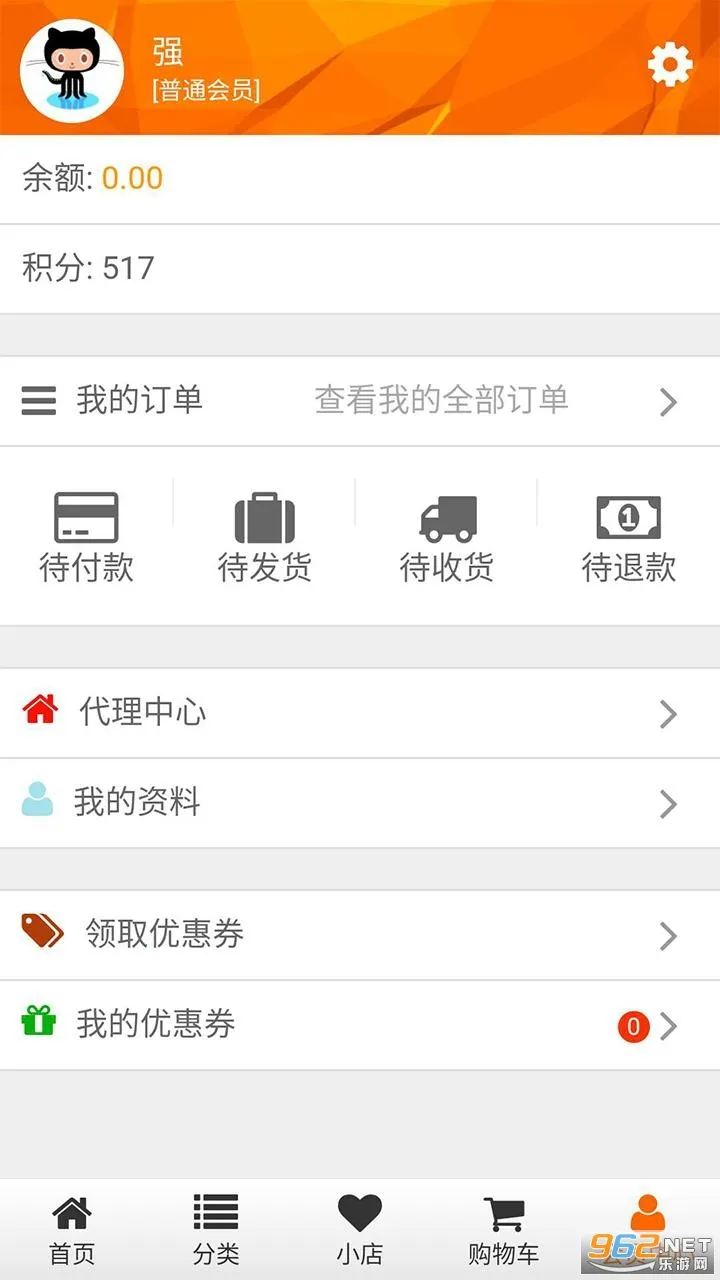Open 领取优惠券 coupon collection row
The width and height of the screenshot is (720, 1280).
click(x=360, y=934)
